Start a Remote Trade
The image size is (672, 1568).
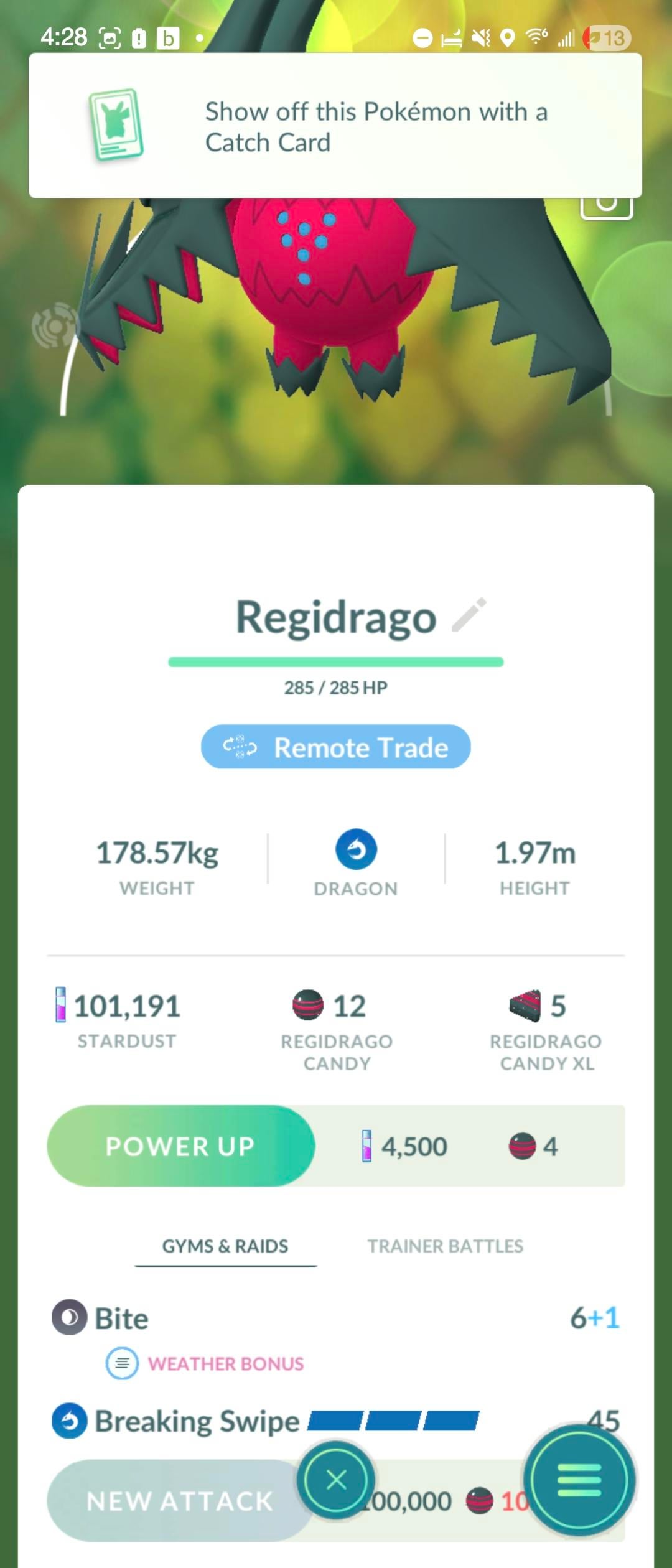335,747
